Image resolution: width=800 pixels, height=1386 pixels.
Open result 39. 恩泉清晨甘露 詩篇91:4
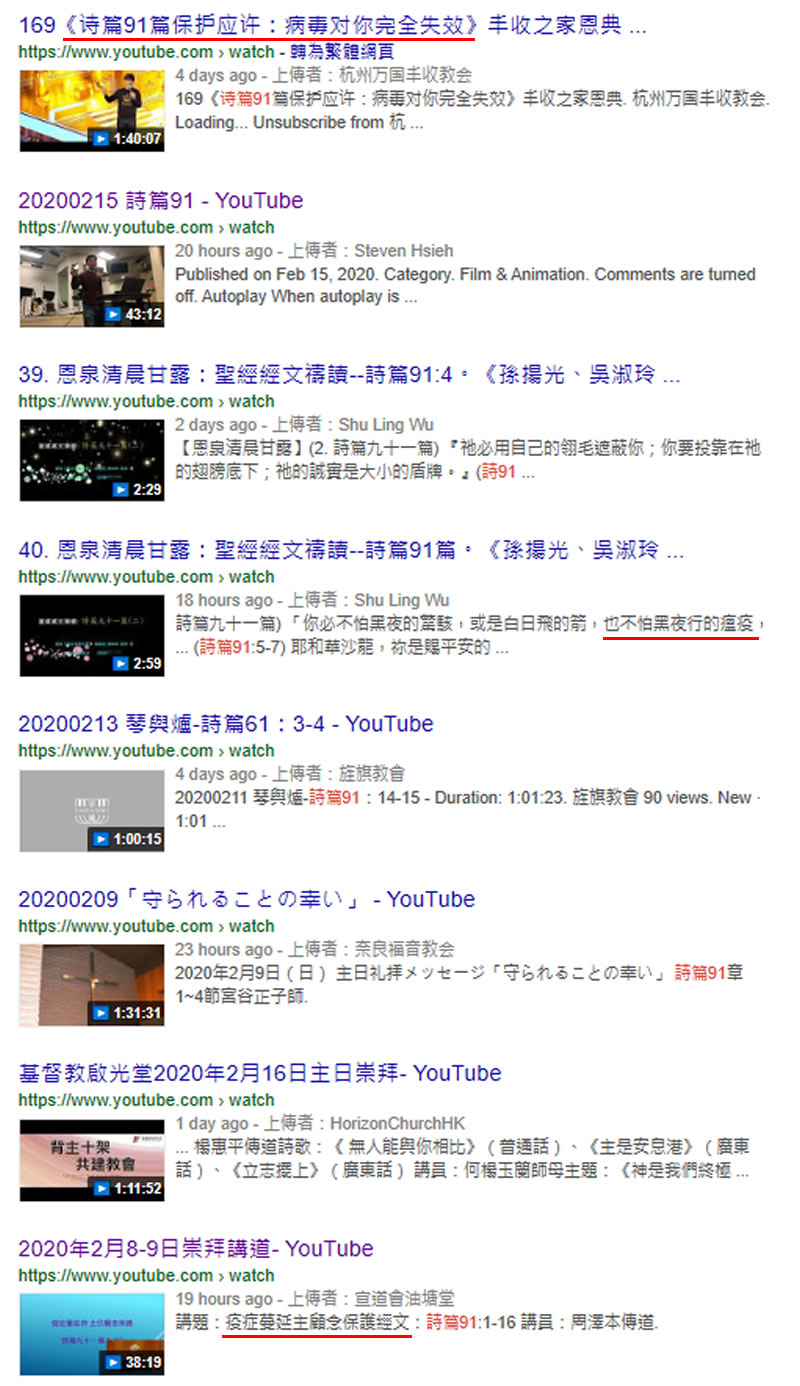point(350,376)
